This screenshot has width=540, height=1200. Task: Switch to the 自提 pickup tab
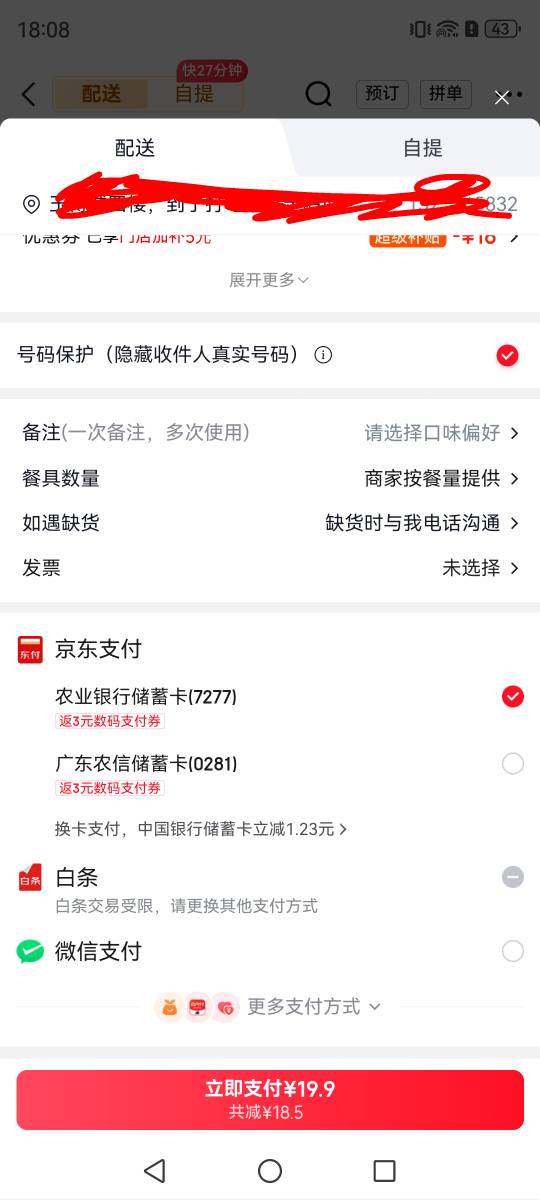click(x=422, y=148)
